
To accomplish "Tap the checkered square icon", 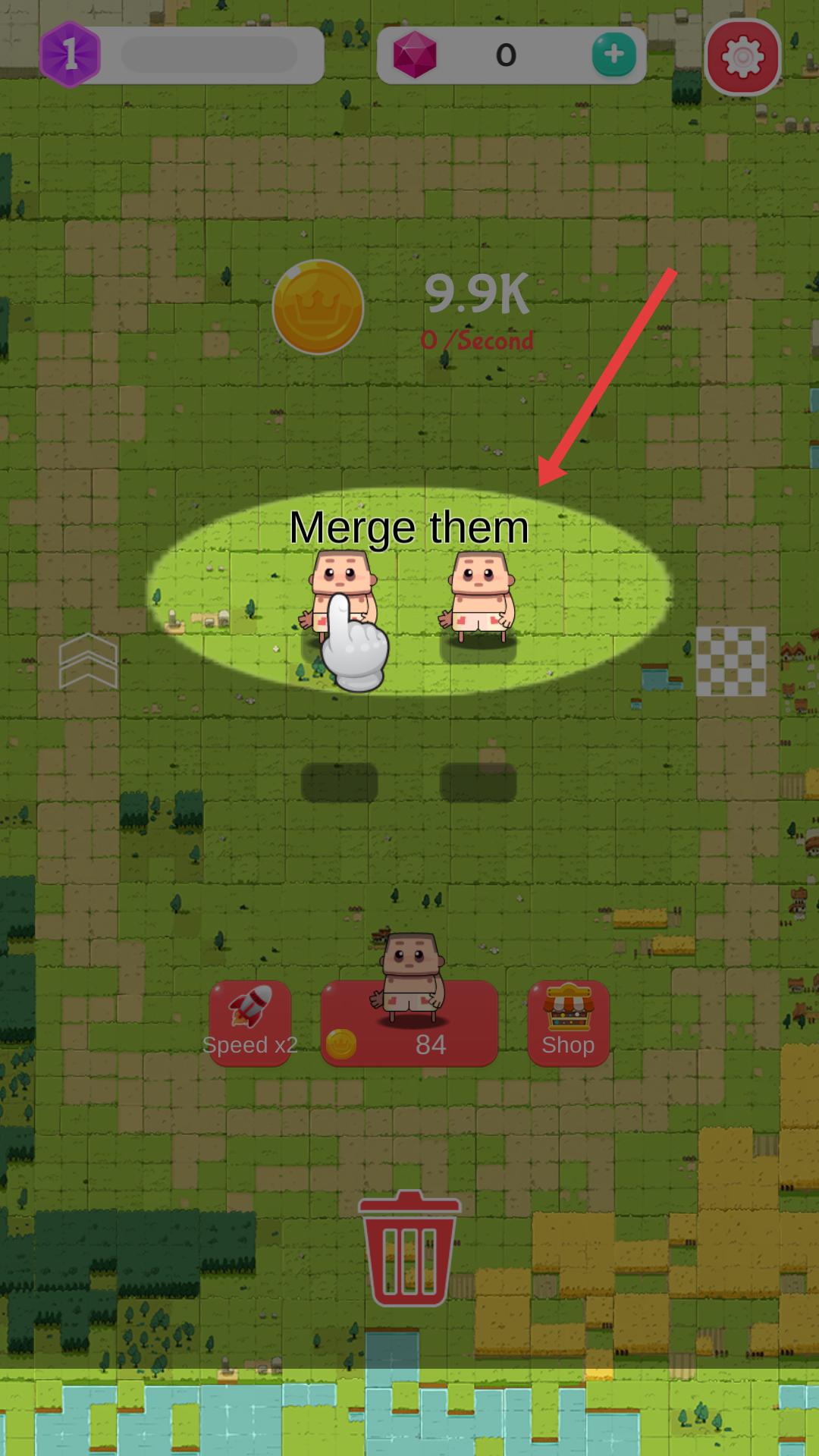I will coord(731,661).
